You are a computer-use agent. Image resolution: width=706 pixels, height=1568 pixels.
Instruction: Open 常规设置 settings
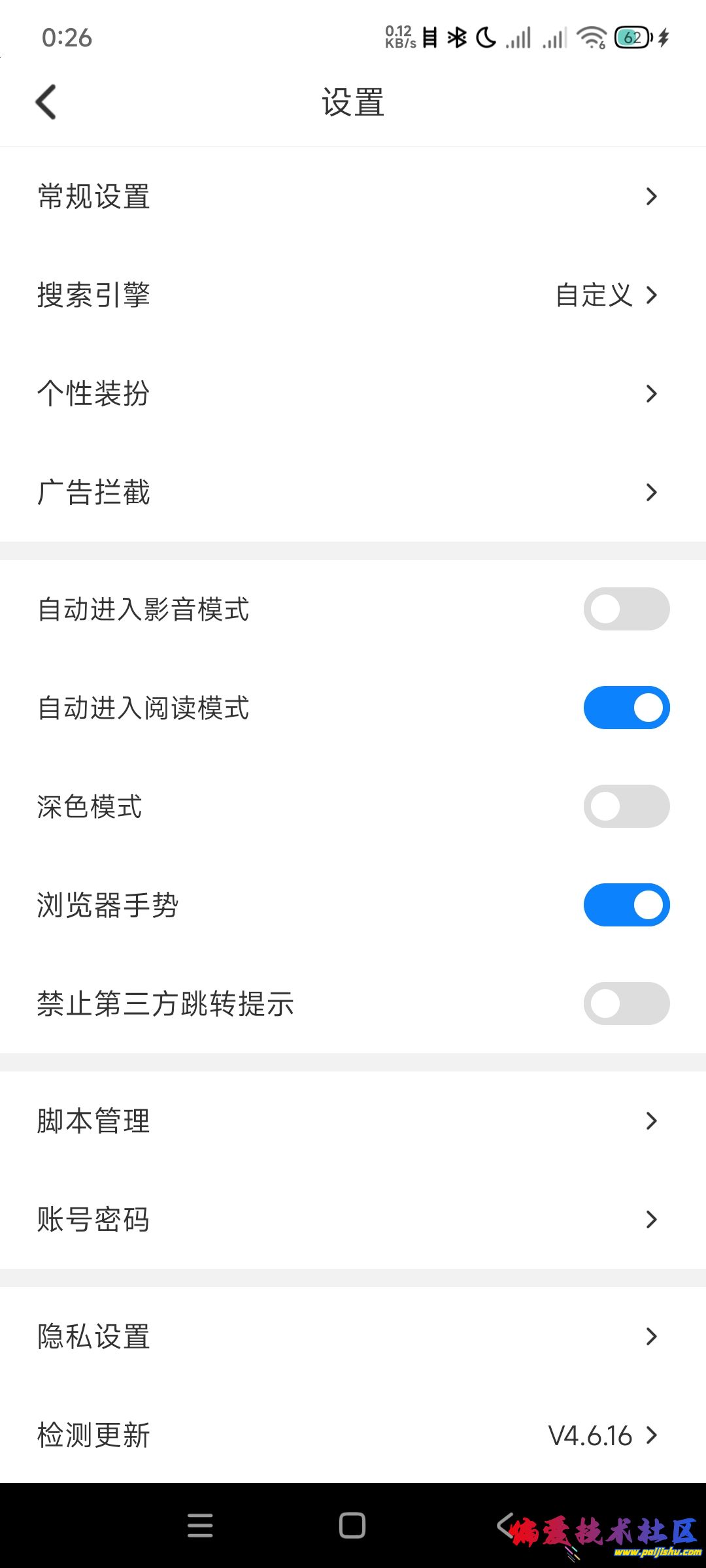click(x=353, y=197)
